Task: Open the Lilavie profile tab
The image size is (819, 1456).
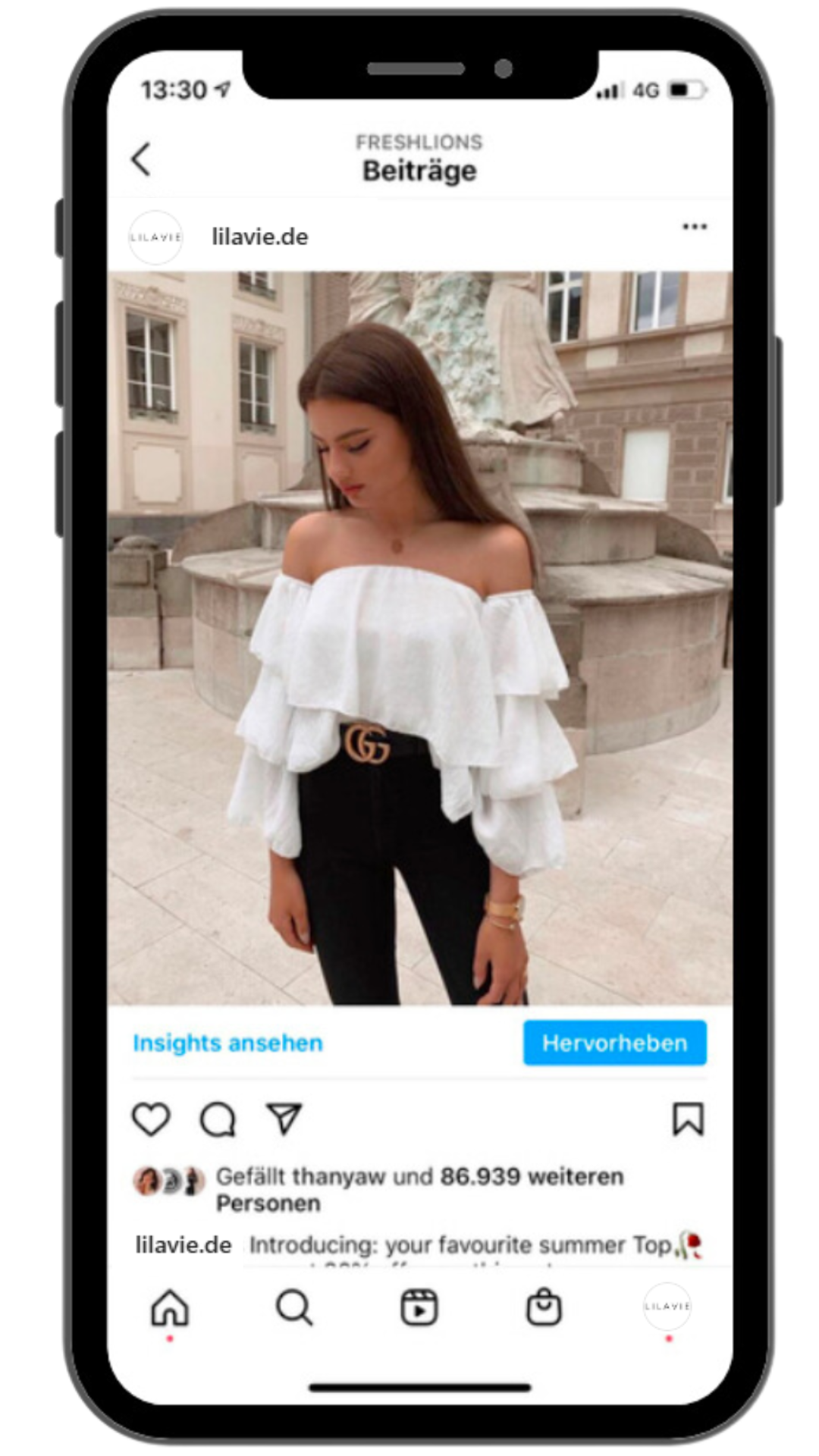Action: point(667,1307)
